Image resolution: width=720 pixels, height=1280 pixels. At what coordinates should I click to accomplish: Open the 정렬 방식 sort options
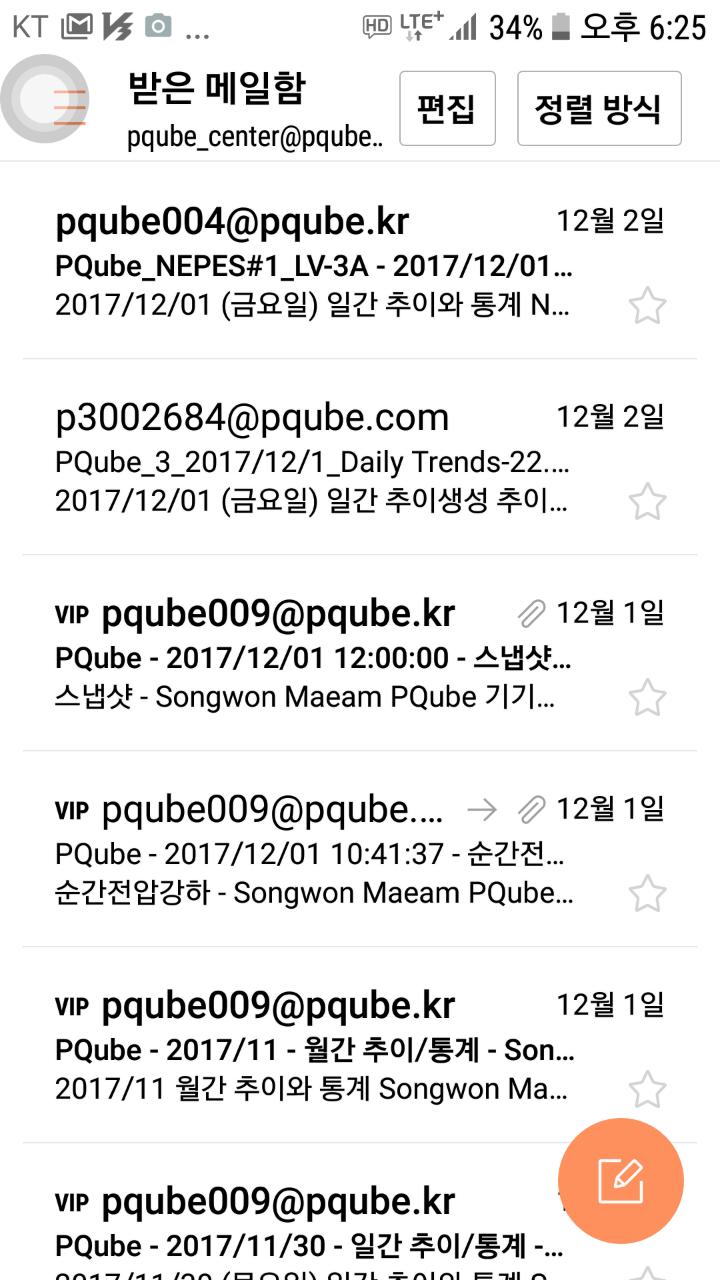(x=599, y=108)
